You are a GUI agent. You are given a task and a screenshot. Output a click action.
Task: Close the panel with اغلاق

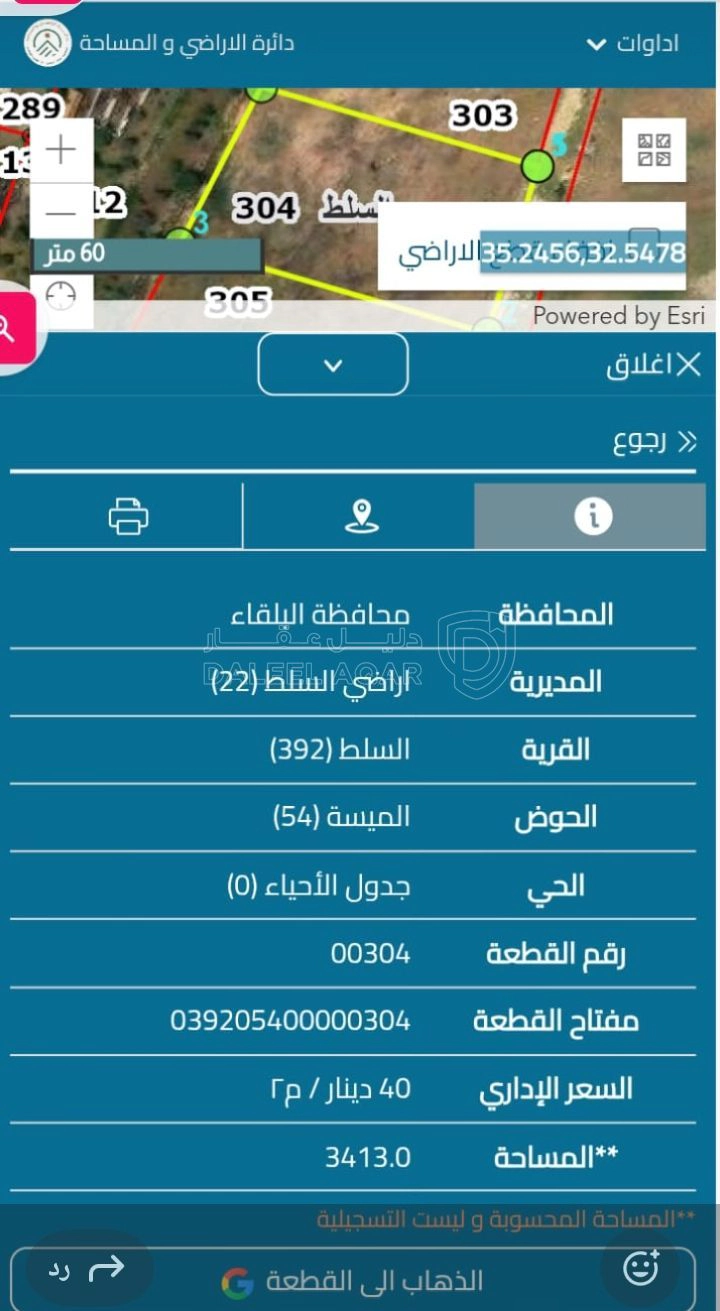point(653,365)
